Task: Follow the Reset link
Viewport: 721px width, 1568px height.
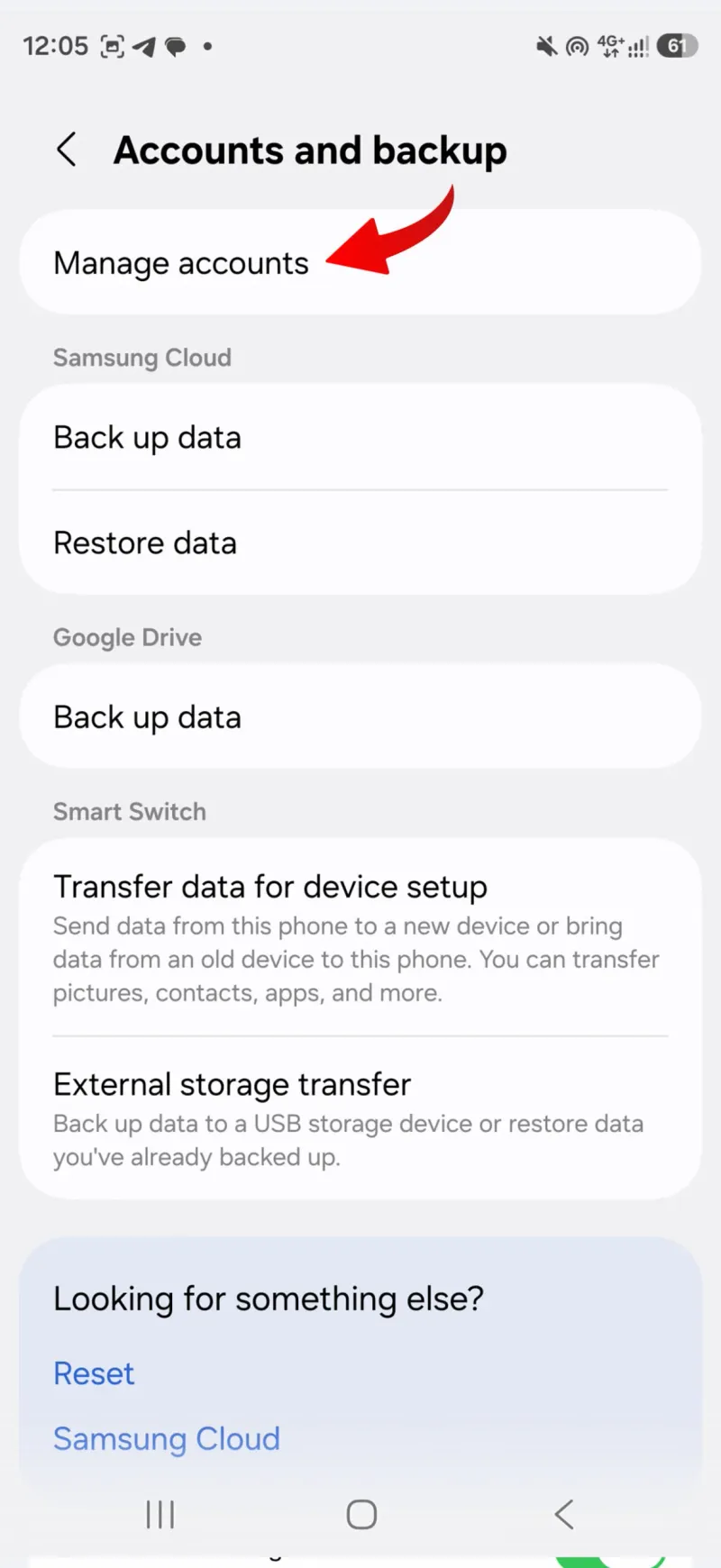Action: [94, 1373]
